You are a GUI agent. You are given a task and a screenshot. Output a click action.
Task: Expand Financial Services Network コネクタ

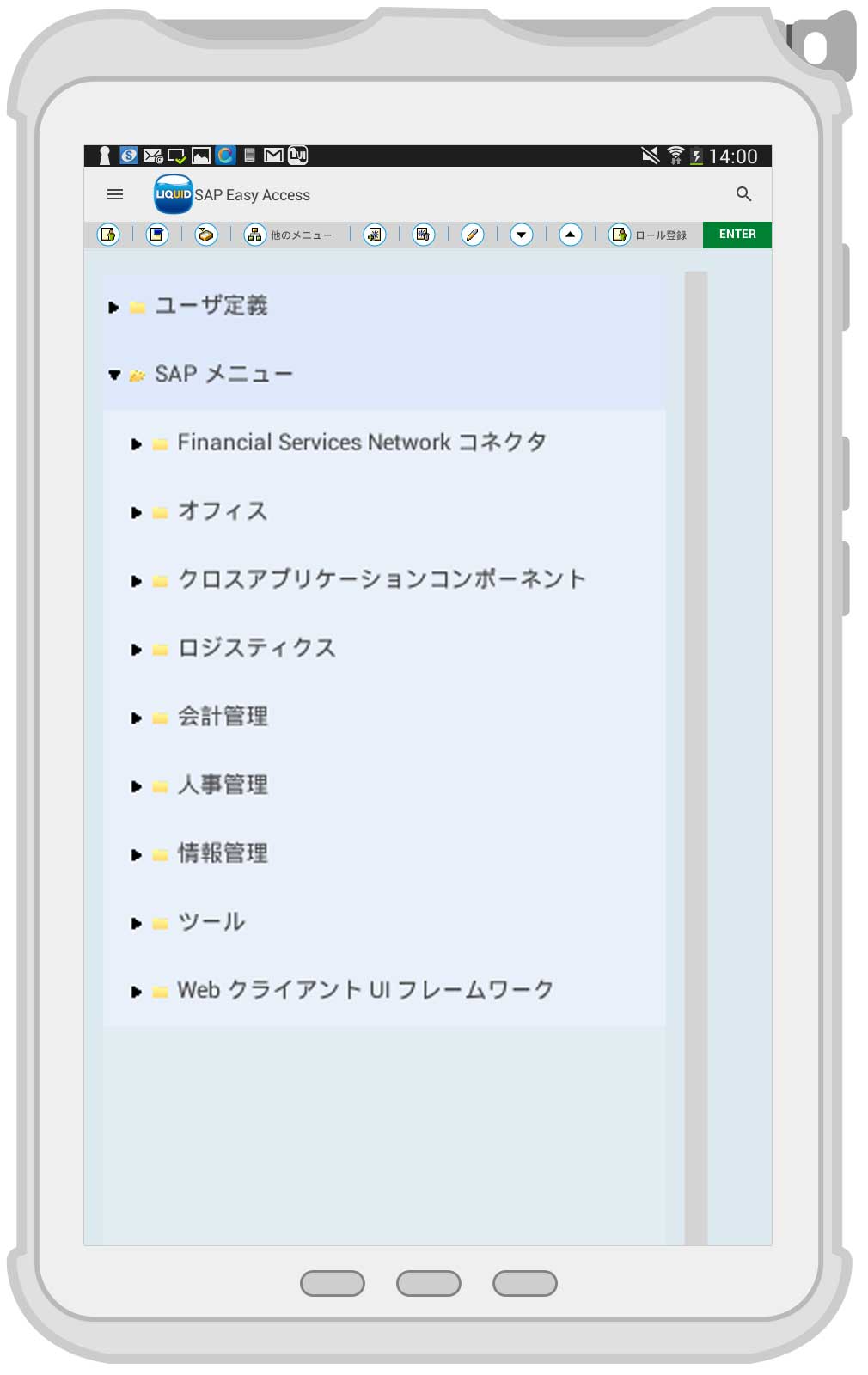(x=136, y=444)
